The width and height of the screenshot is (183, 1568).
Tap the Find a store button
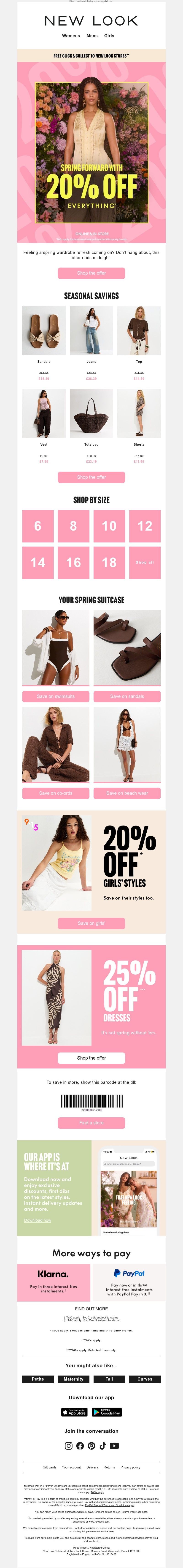tap(91, 1122)
